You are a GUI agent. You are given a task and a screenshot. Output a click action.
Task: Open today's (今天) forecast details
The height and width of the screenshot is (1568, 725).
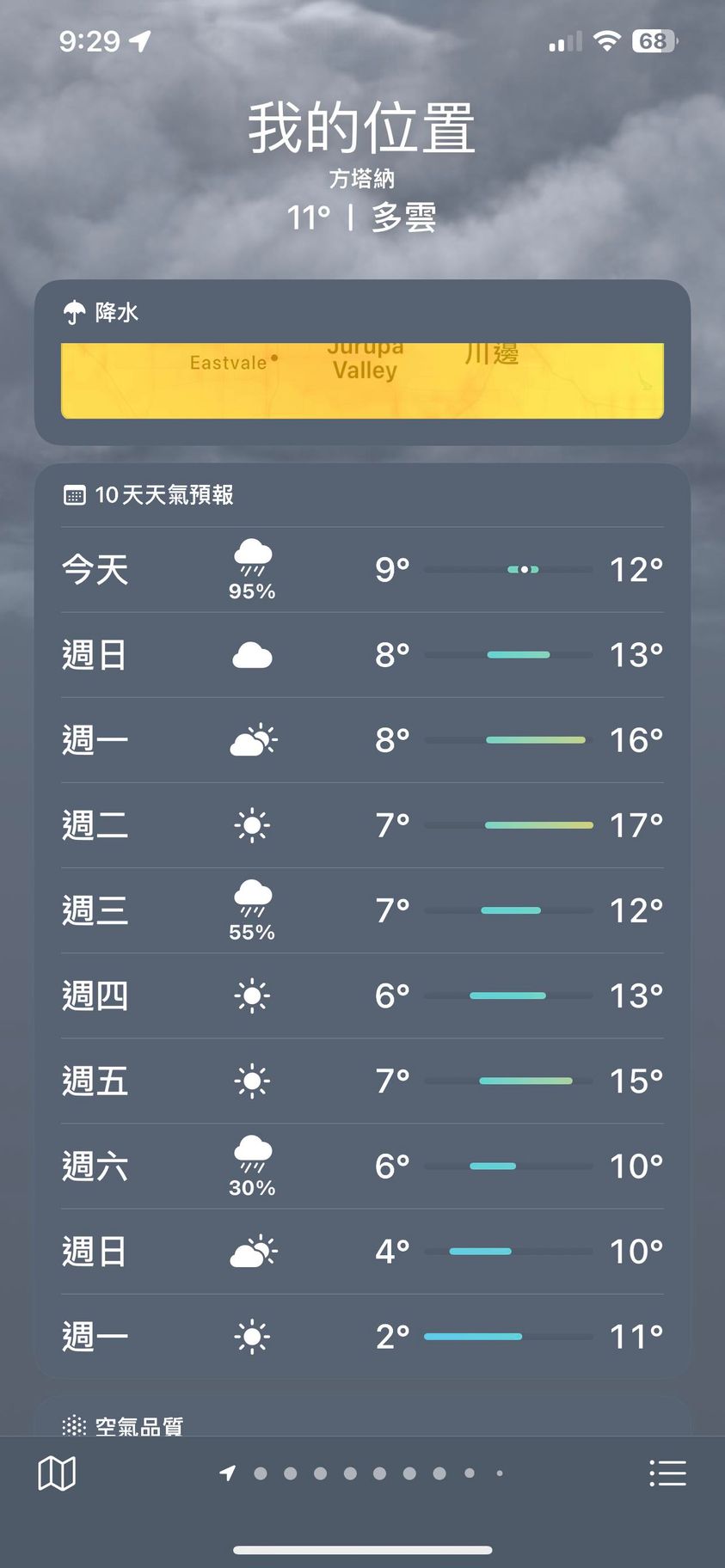tap(362, 569)
